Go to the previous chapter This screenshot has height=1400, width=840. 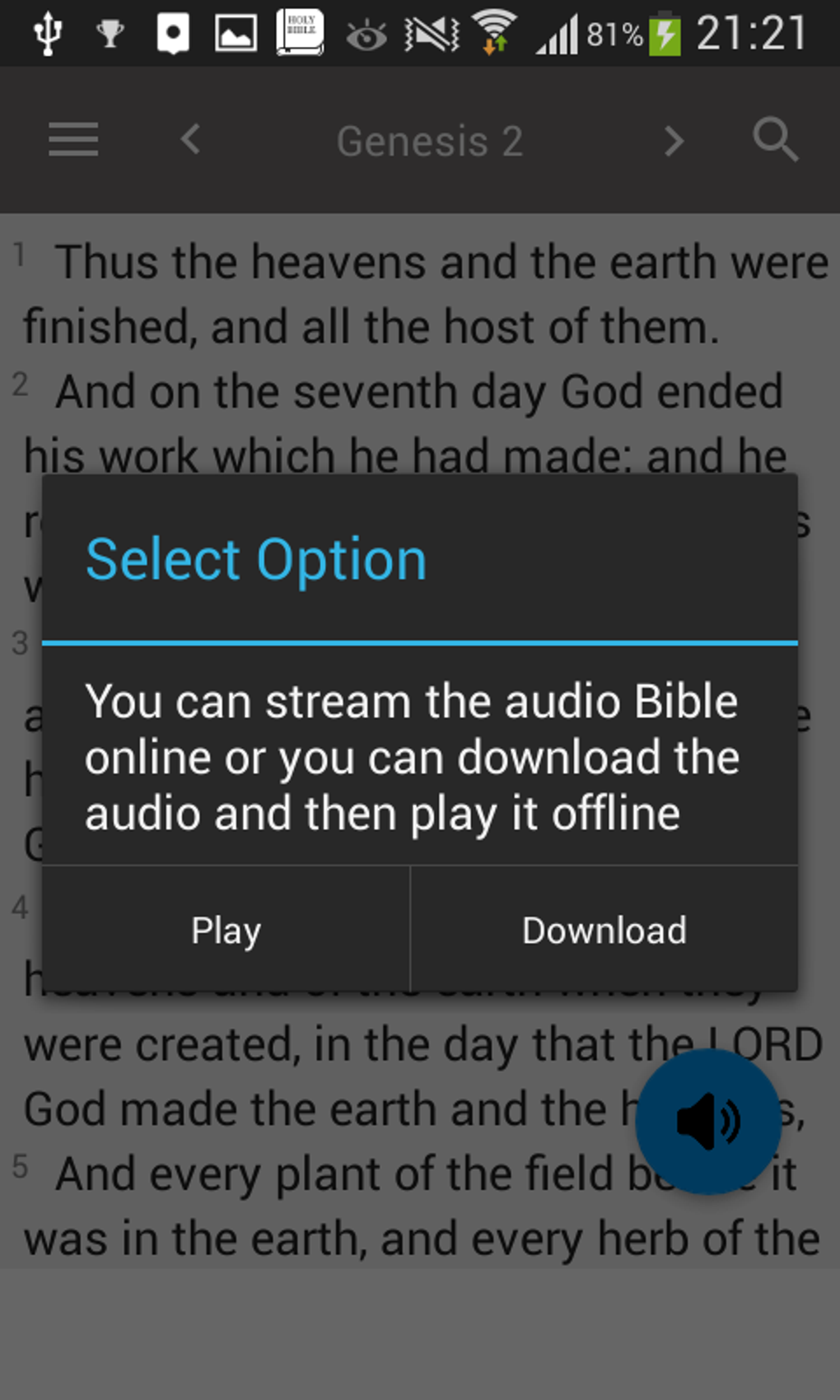191,140
